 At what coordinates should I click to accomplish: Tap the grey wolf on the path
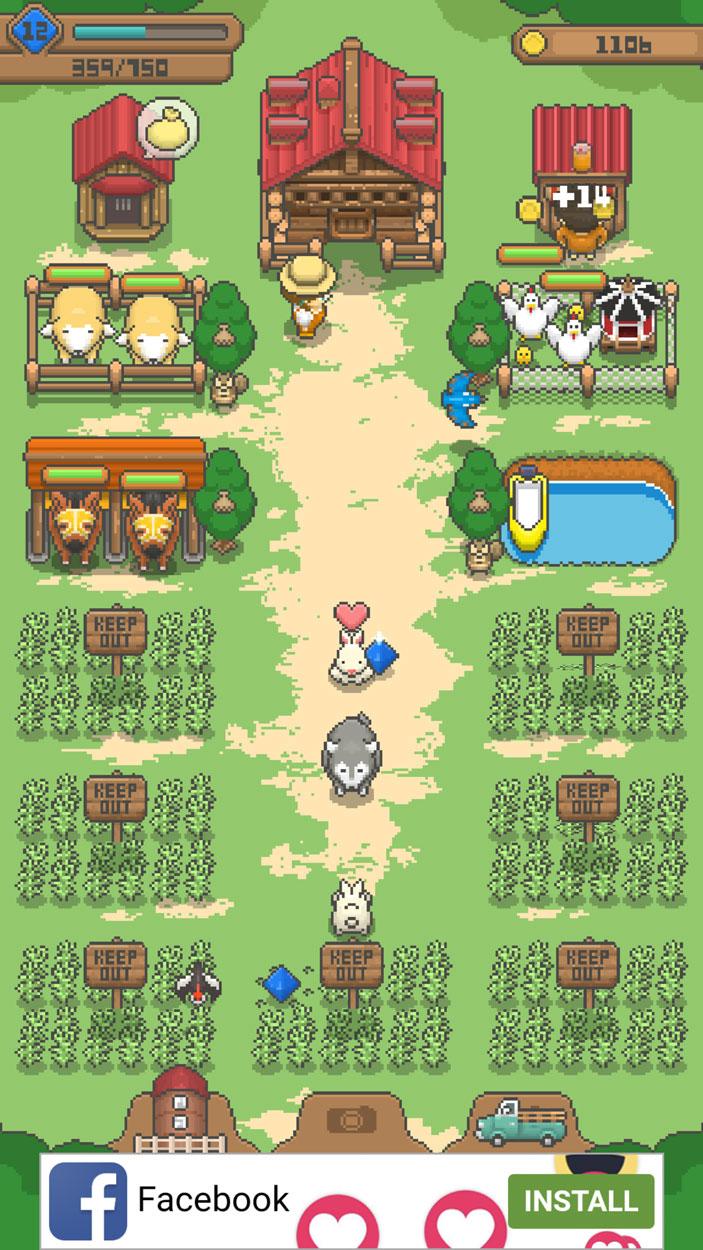[x=350, y=756]
